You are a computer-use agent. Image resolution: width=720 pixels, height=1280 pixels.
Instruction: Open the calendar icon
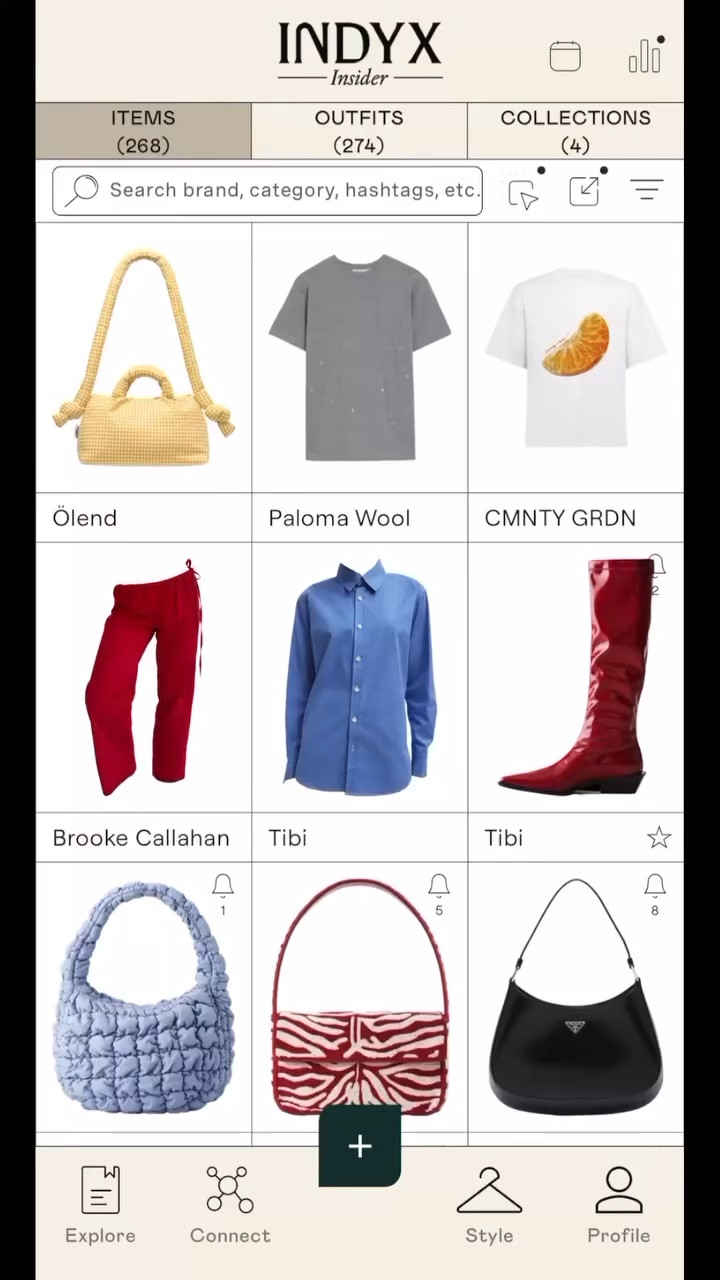(565, 56)
